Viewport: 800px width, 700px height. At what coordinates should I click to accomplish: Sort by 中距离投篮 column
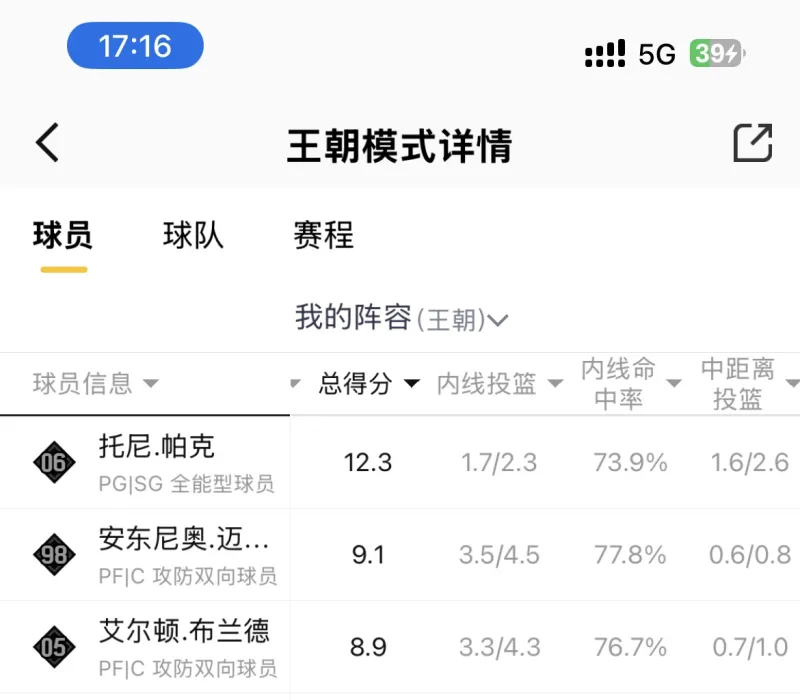[x=748, y=384]
